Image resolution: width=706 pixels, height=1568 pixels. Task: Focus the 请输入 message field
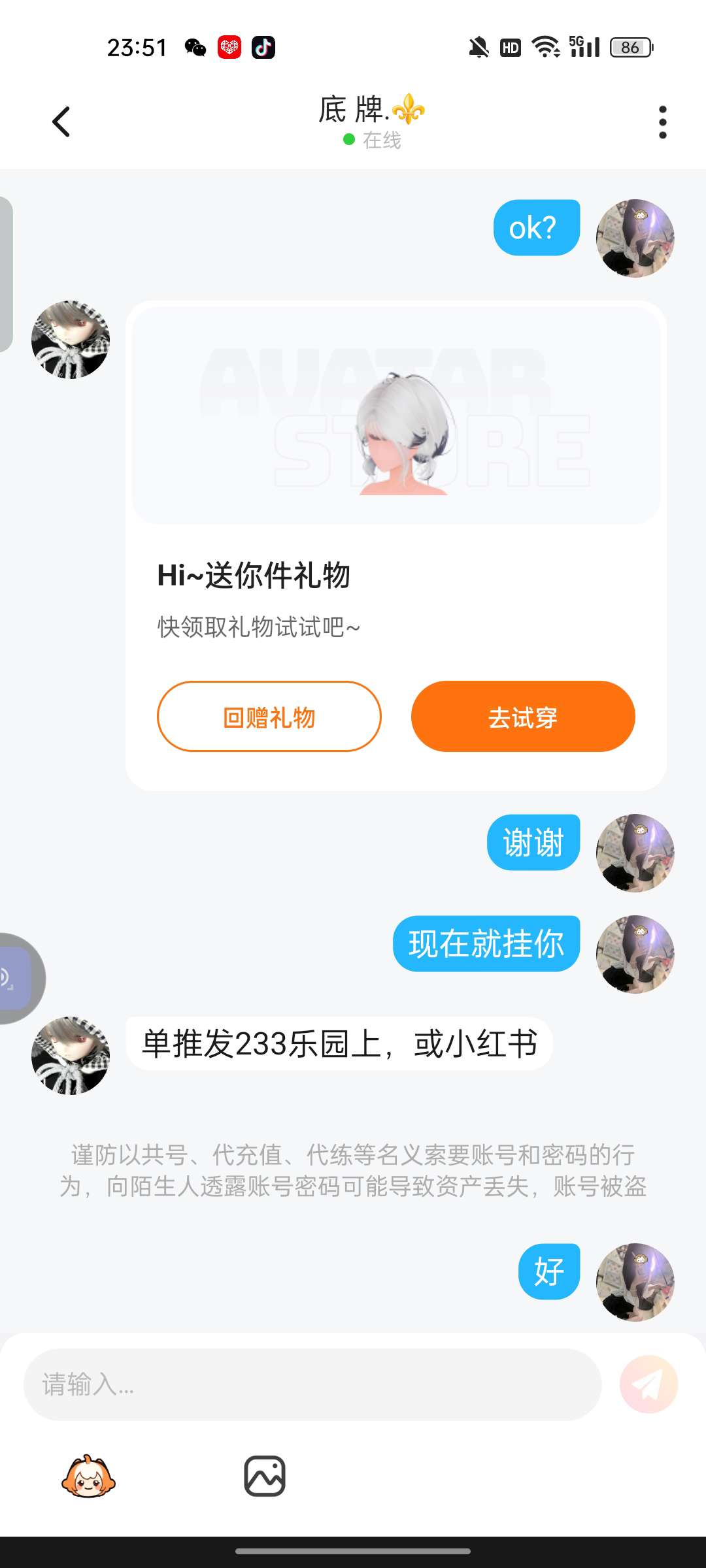pyautogui.click(x=312, y=1384)
